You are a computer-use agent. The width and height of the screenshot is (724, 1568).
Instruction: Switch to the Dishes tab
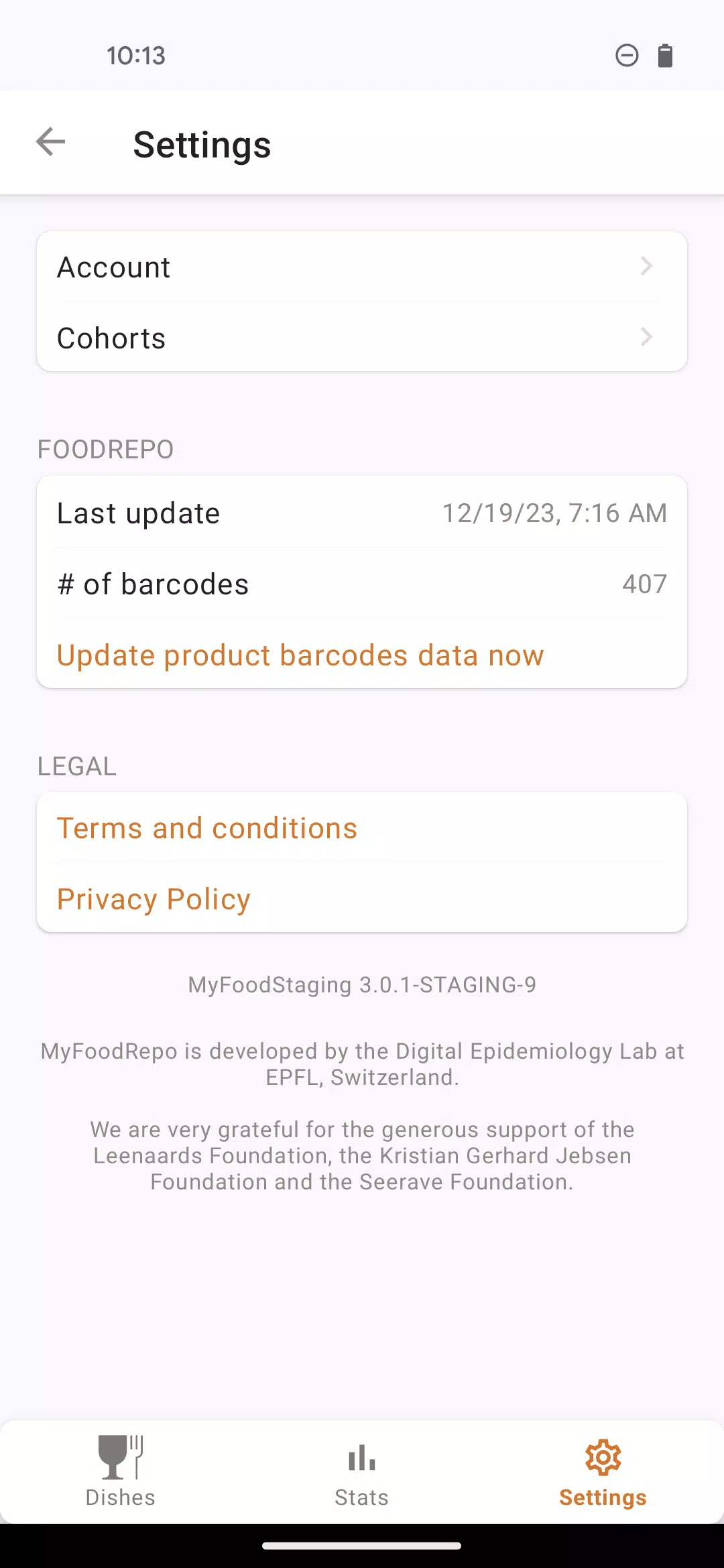(121, 1472)
